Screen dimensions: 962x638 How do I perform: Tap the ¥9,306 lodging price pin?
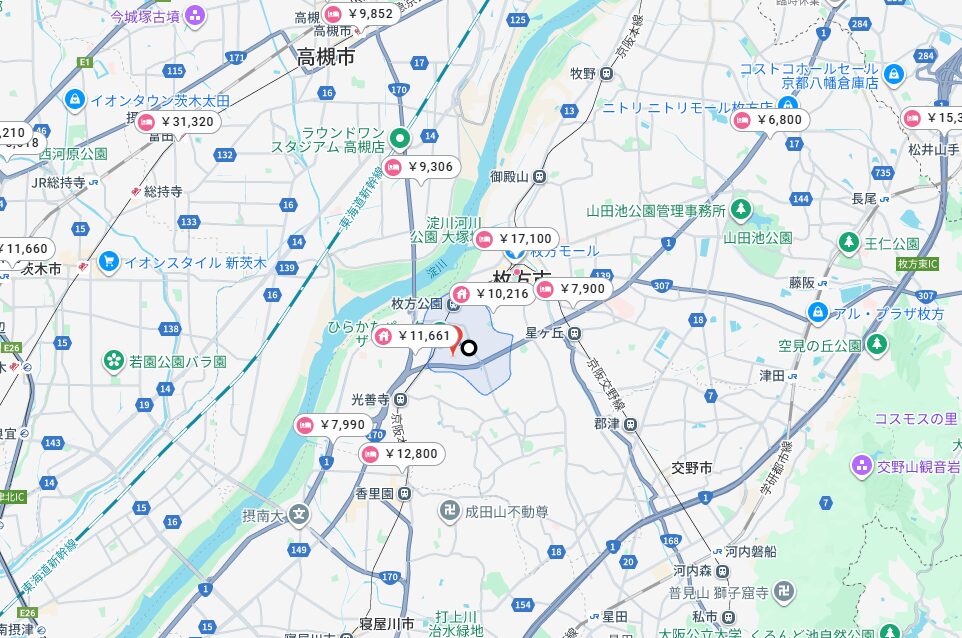click(420, 167)
